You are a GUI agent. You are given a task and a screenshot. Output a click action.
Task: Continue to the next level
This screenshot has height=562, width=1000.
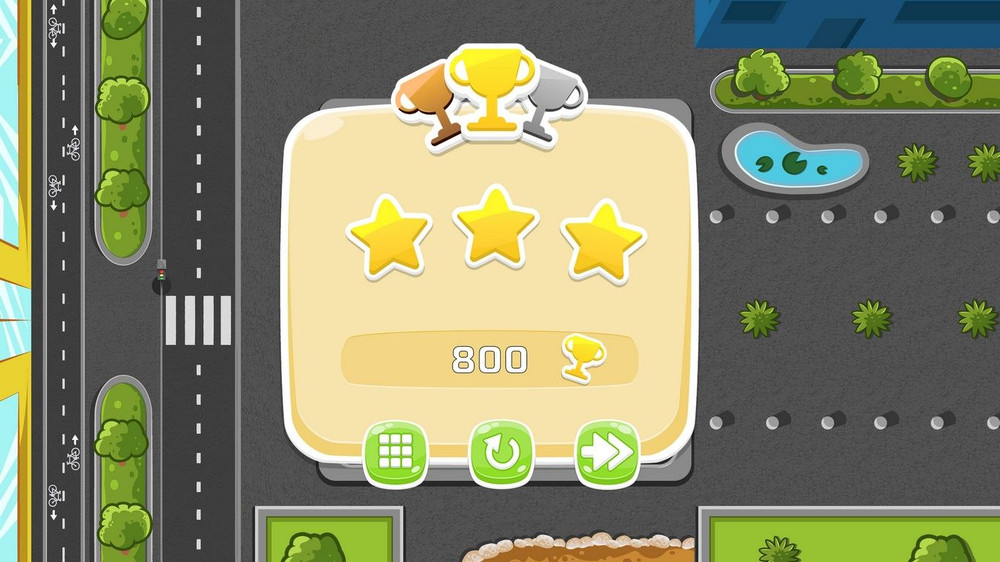(x=607, y=453)
